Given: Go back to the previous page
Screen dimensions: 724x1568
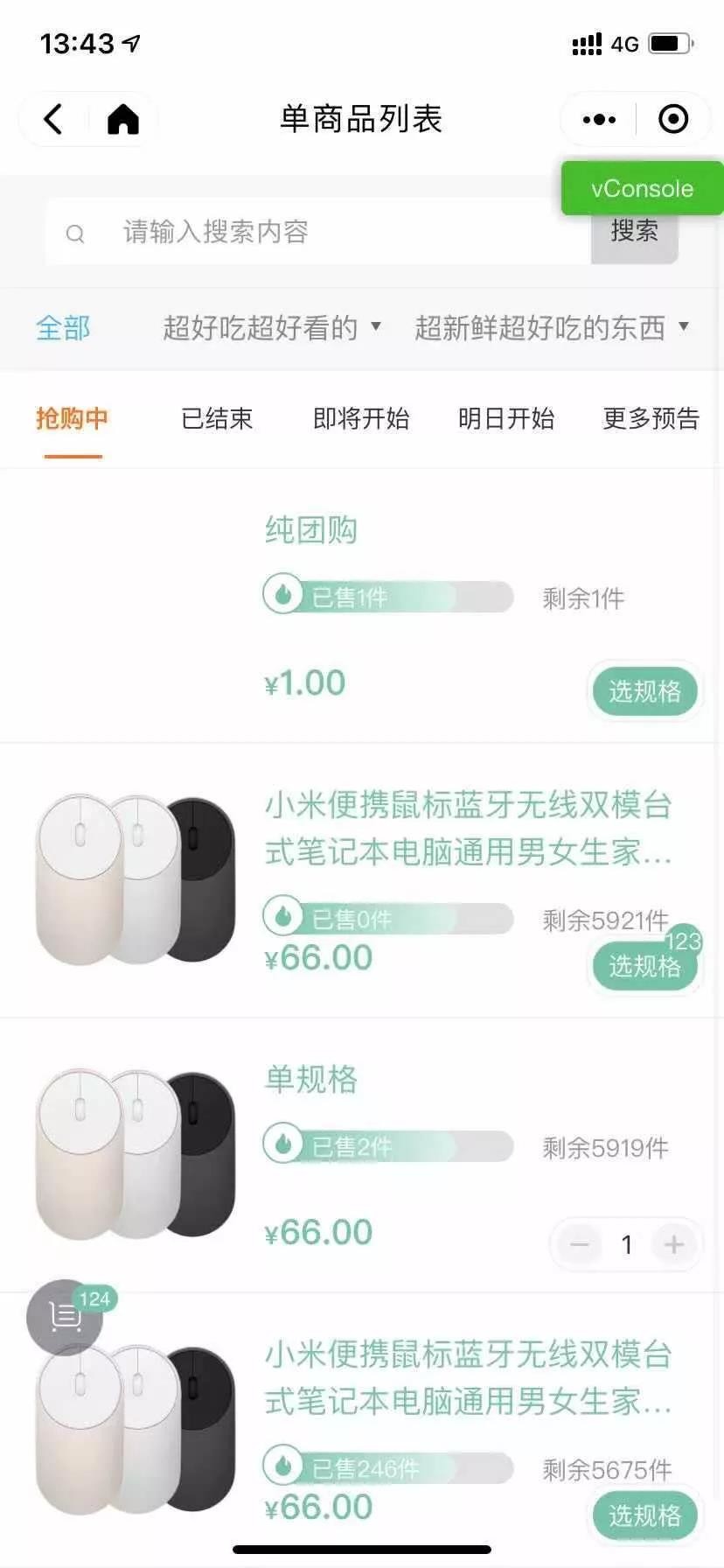Looking at the screenshot, I should [54, 119].
